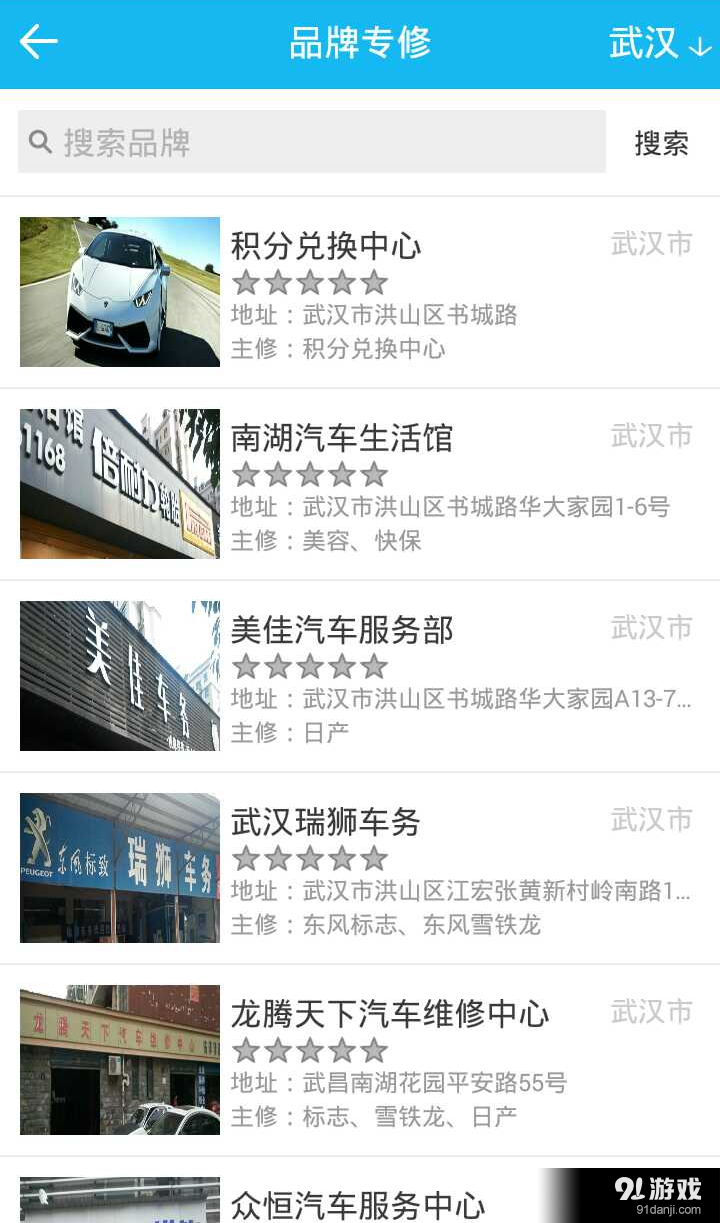Image resolution: width=720 pixels, height=1223 pixels.
Task: Click the 武汉市 label on first listing
Action: (x=652, y=243)
